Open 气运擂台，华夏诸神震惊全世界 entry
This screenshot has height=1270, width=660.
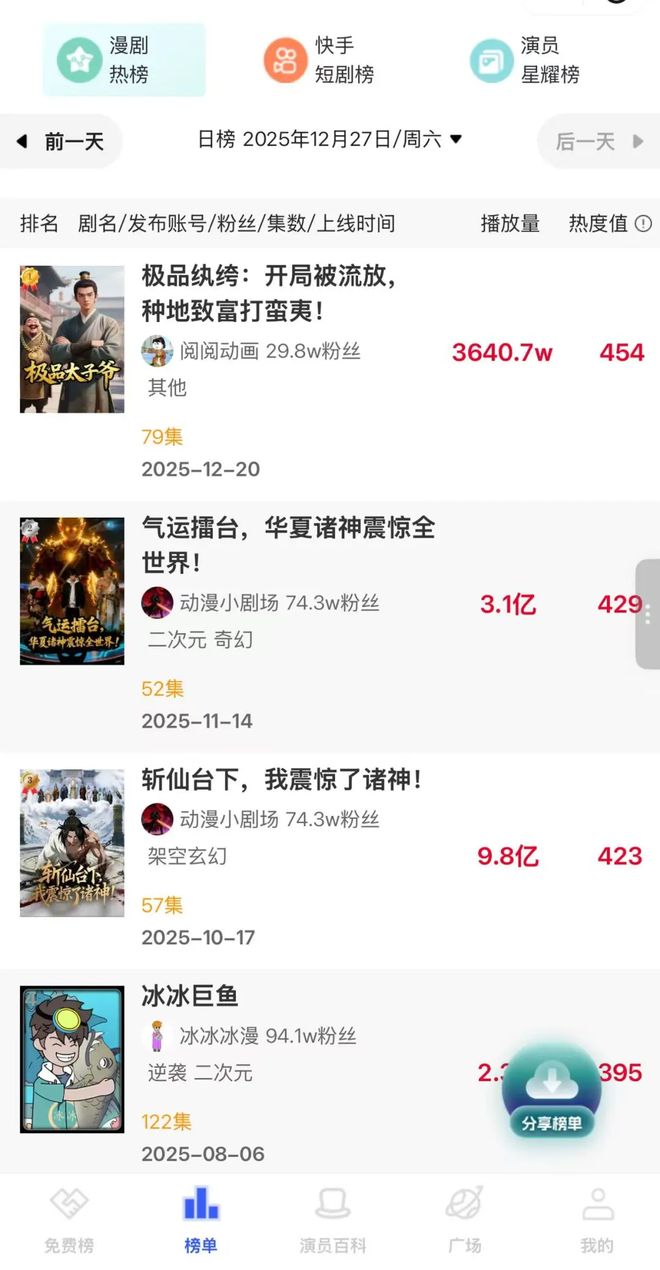288,544
